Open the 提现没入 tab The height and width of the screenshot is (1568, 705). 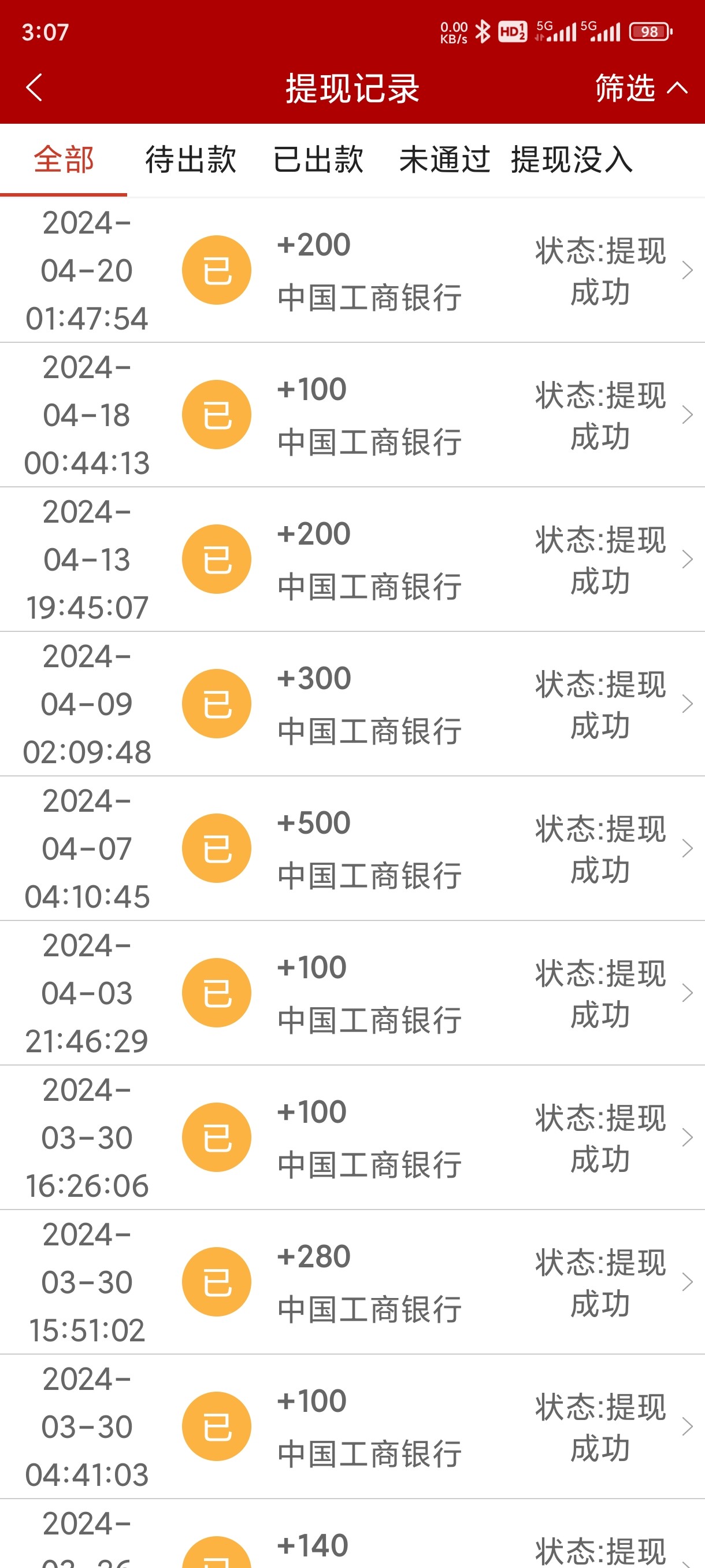click(x=572, y=160)
